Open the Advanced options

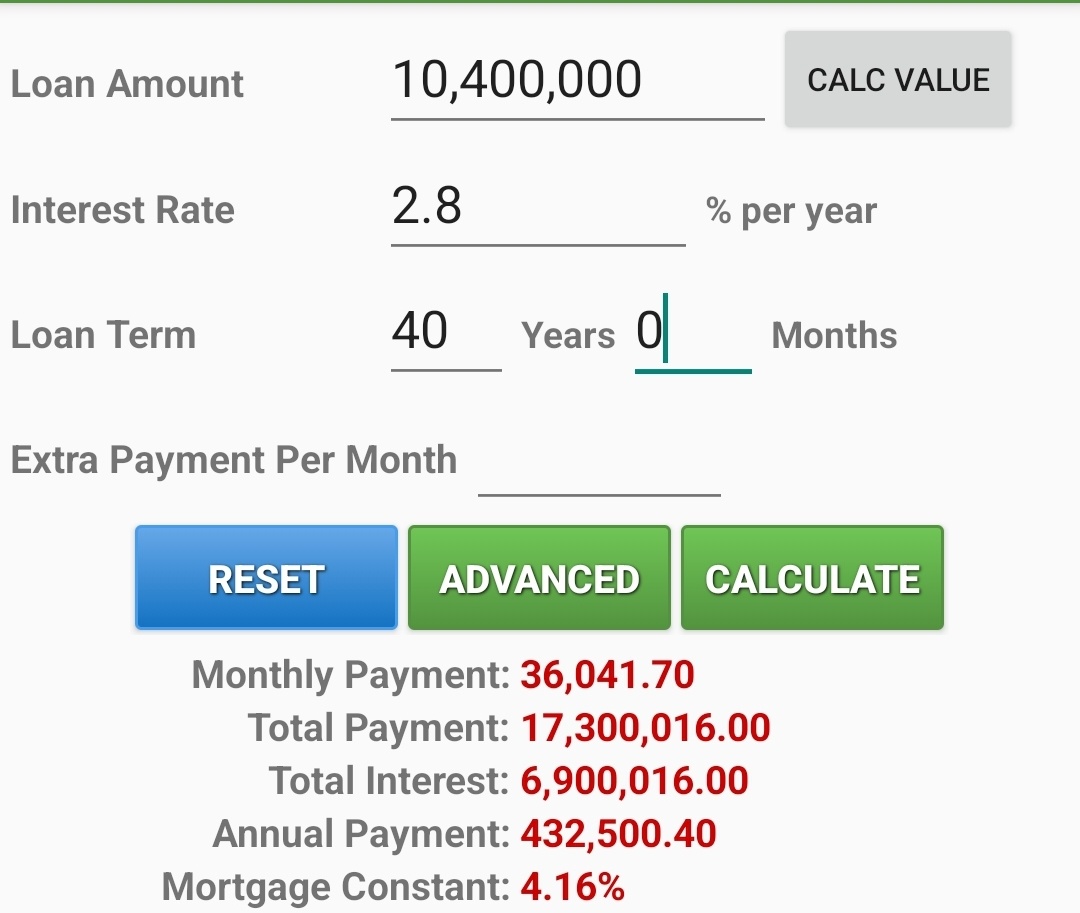(x=539, y=579)
